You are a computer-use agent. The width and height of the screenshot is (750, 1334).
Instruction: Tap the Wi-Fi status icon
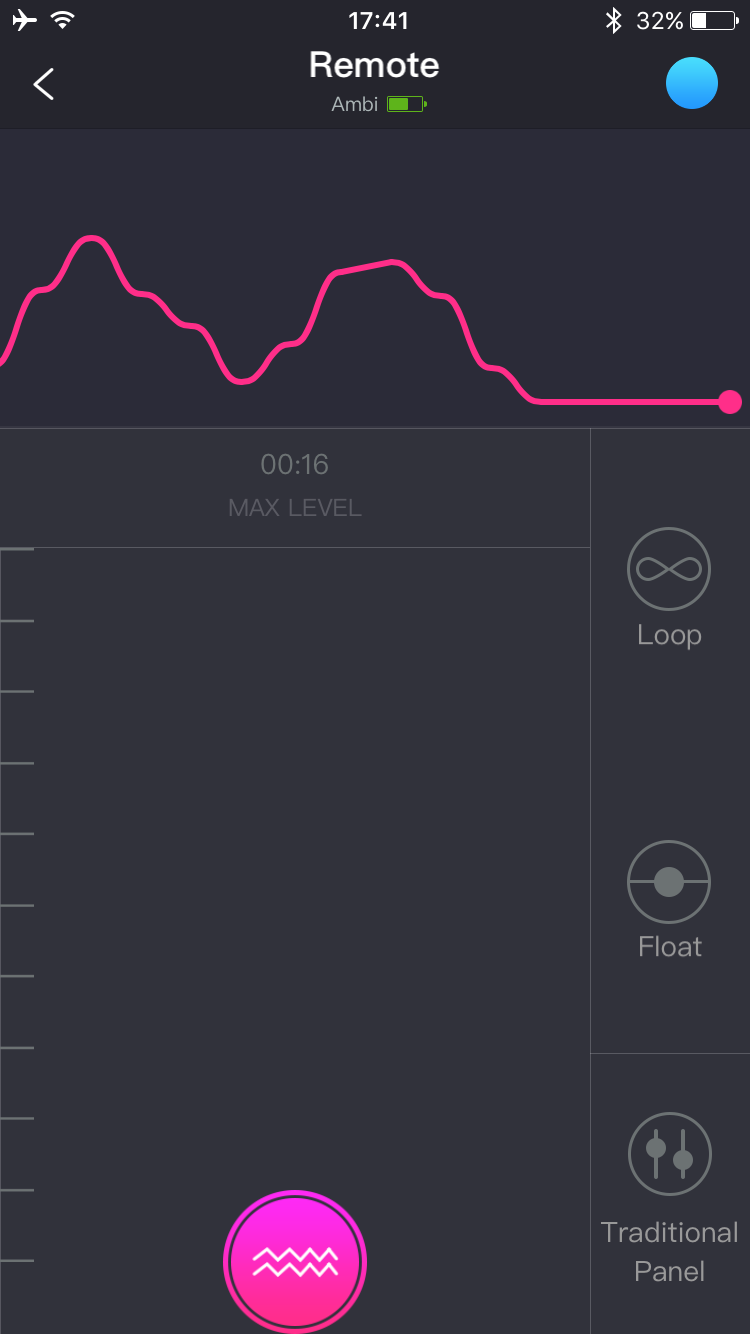[62, 18]
